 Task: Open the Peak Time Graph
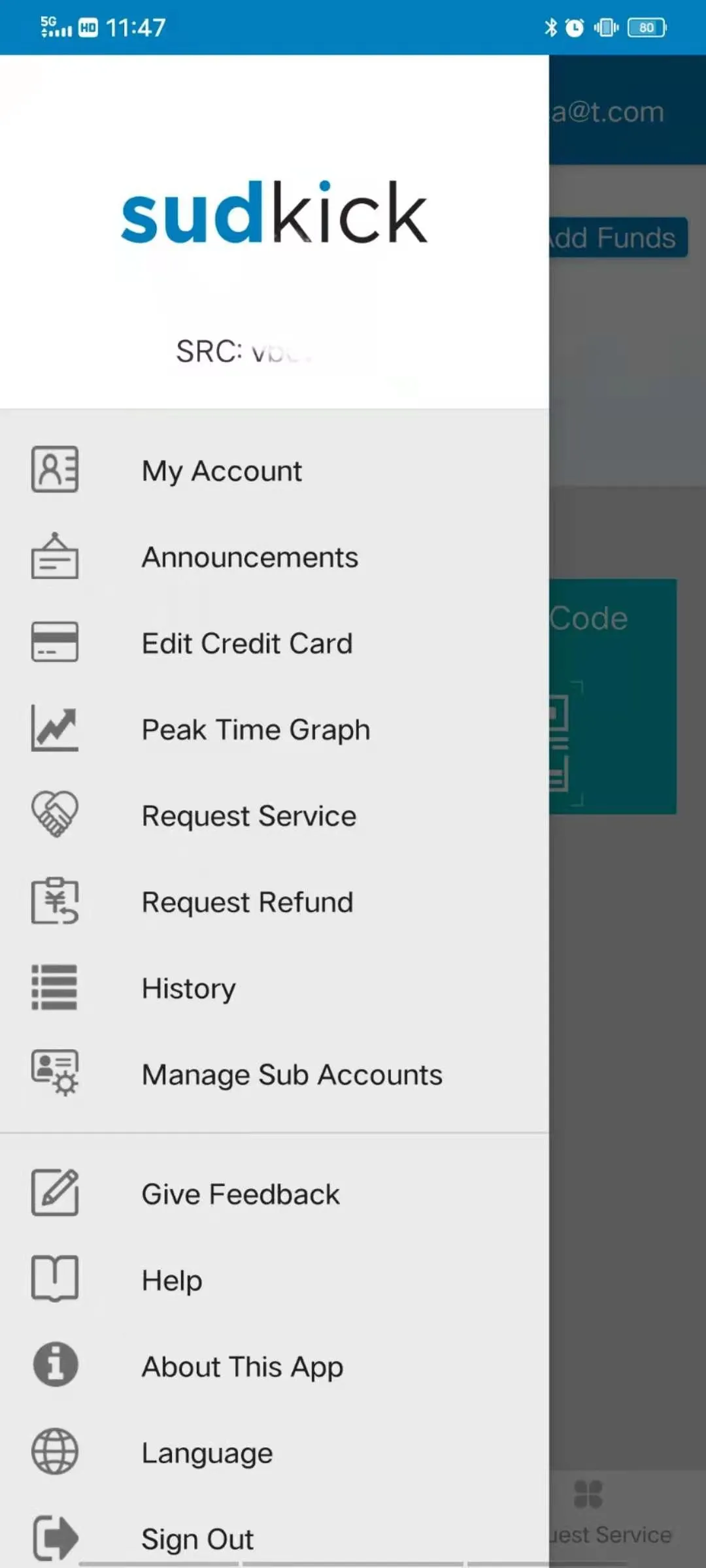click(x=256, y=730)
